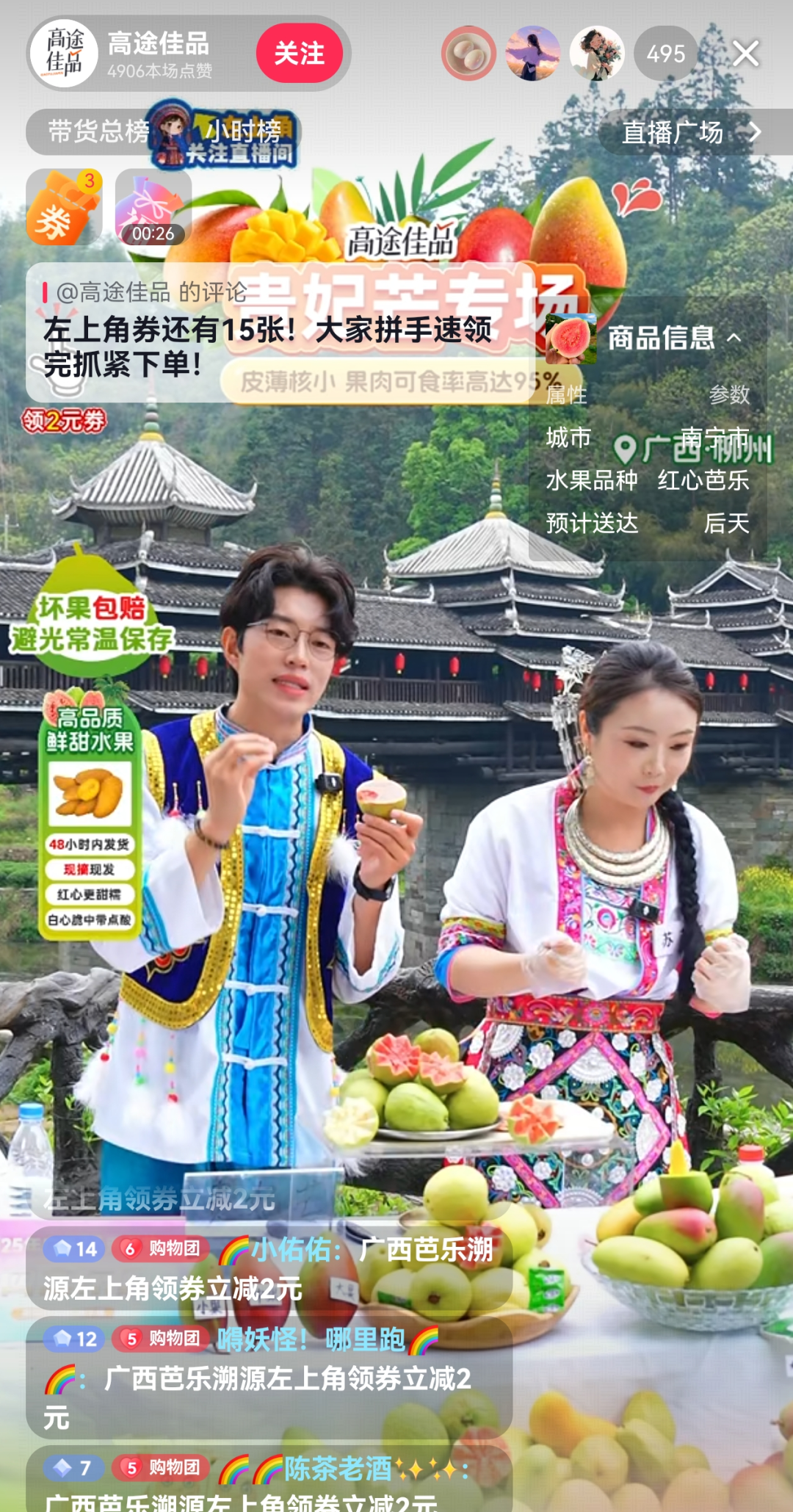
Task: Open the 495 viewers list
Action: pyautogui.click(x=665, y=54)
